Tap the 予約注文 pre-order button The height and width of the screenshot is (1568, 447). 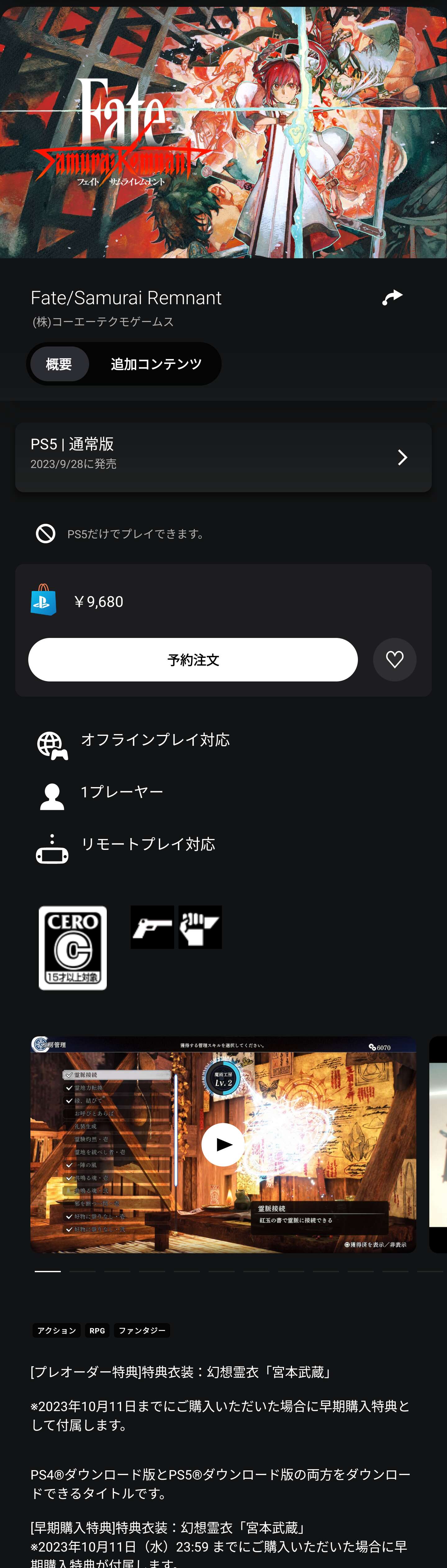(193, 660)
